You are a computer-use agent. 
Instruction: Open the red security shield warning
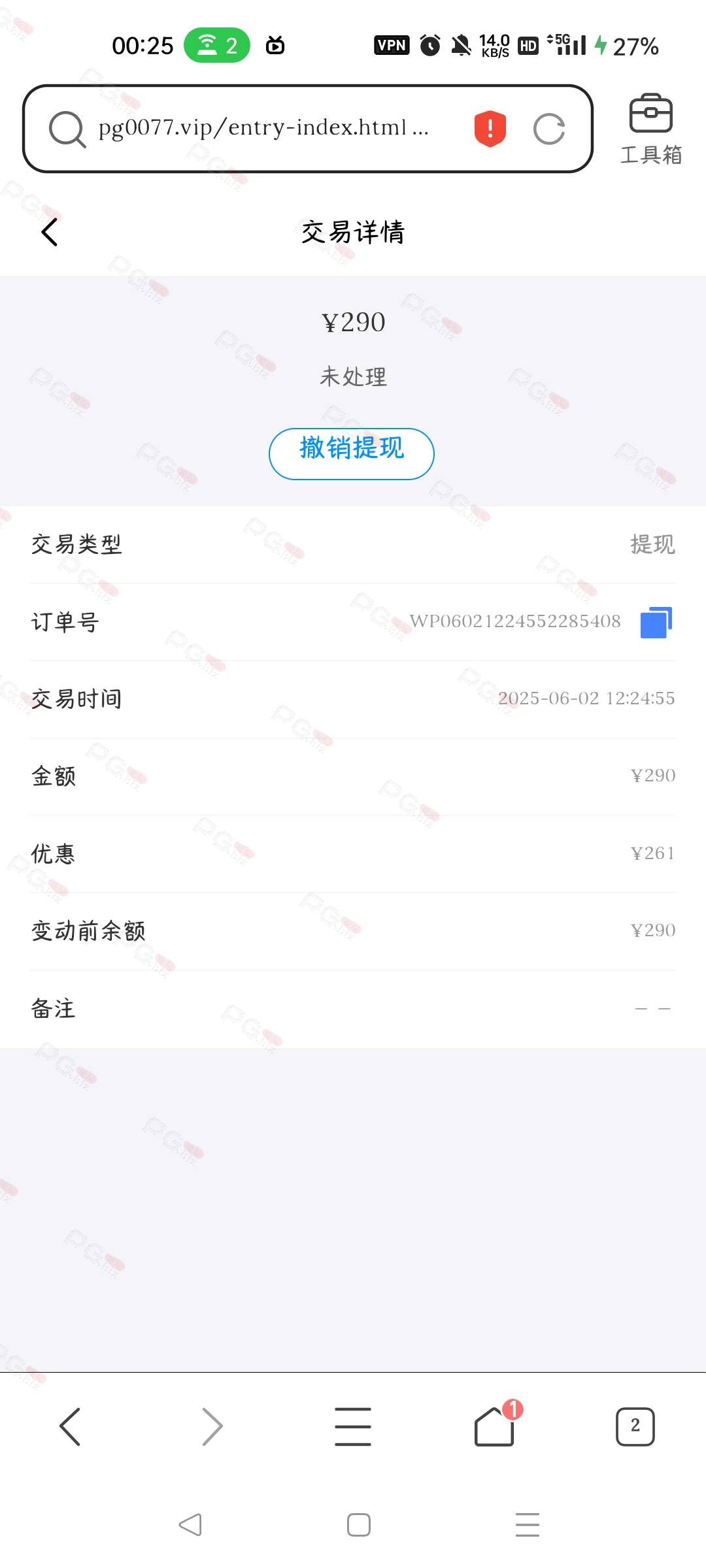pyautogui.click(x=490, y=128)
